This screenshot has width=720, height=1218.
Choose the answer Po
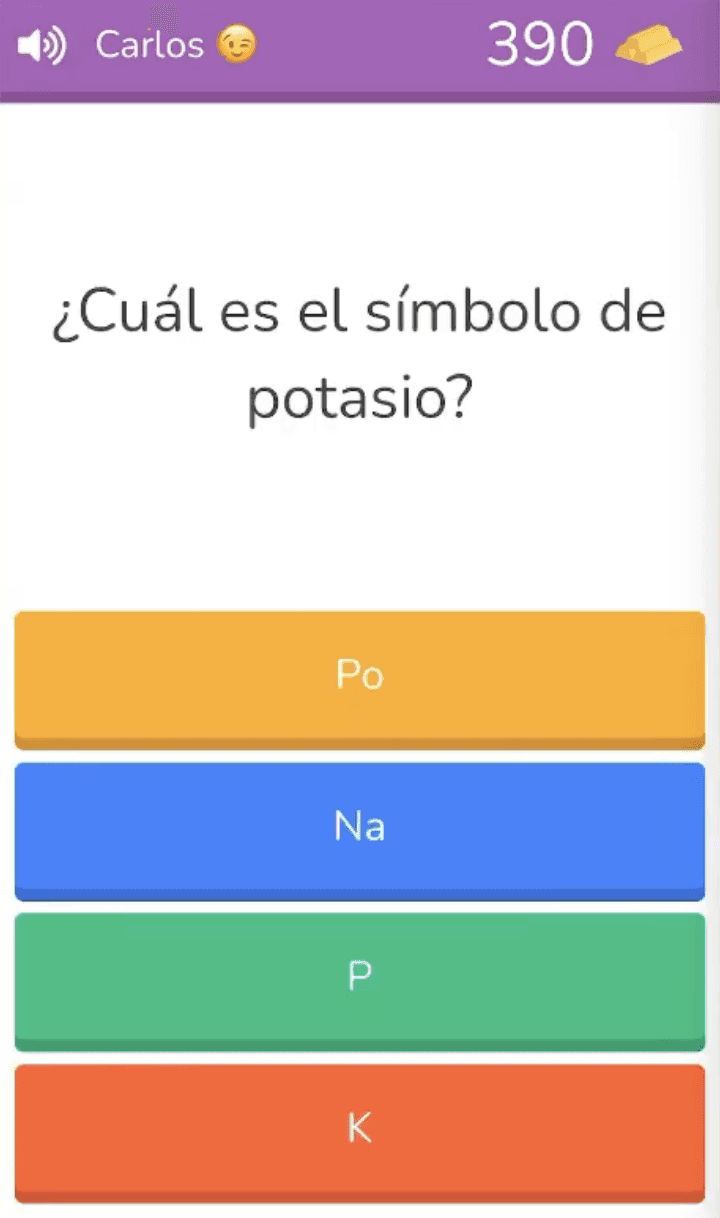point(360,680)
